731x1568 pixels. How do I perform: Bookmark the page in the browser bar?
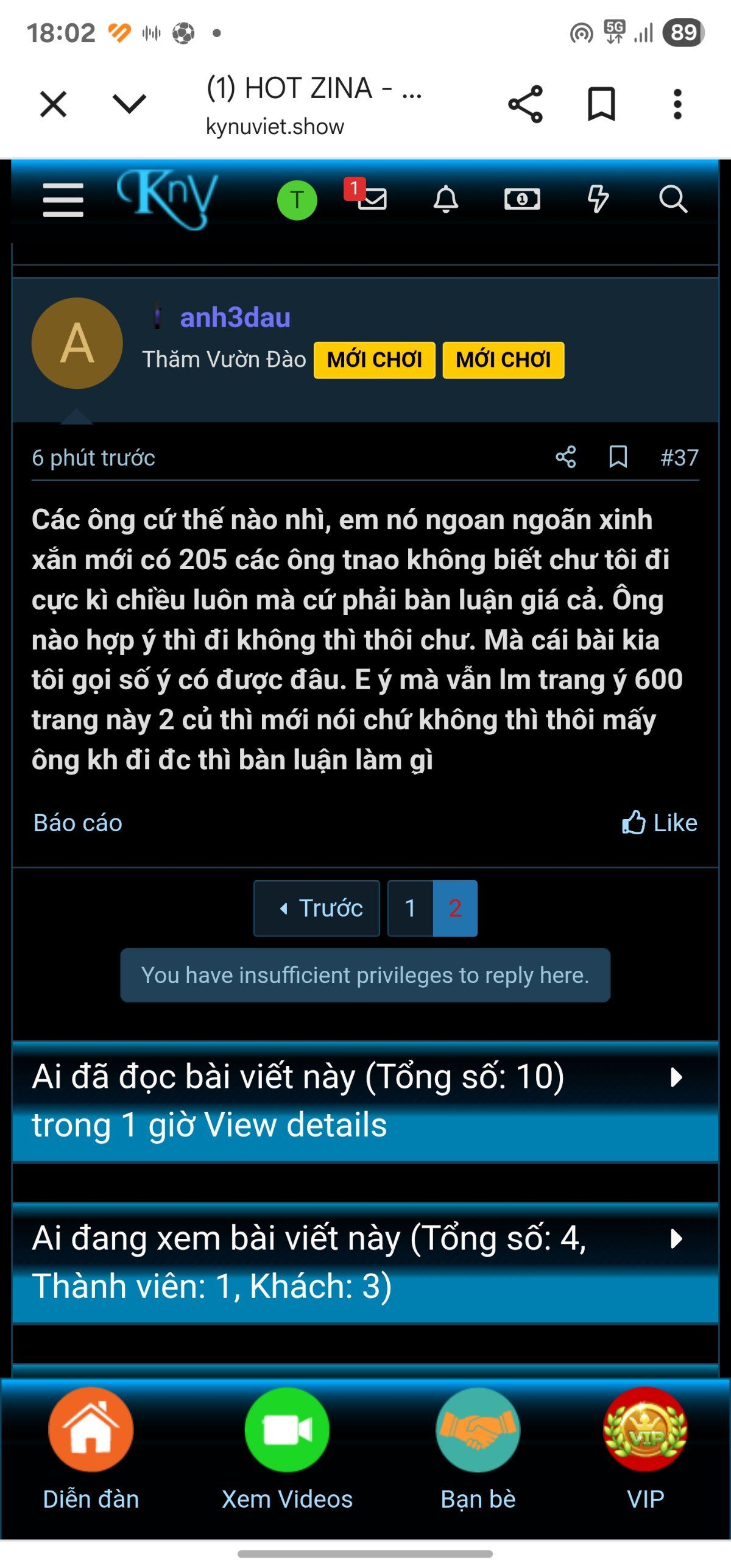[601, 104]
